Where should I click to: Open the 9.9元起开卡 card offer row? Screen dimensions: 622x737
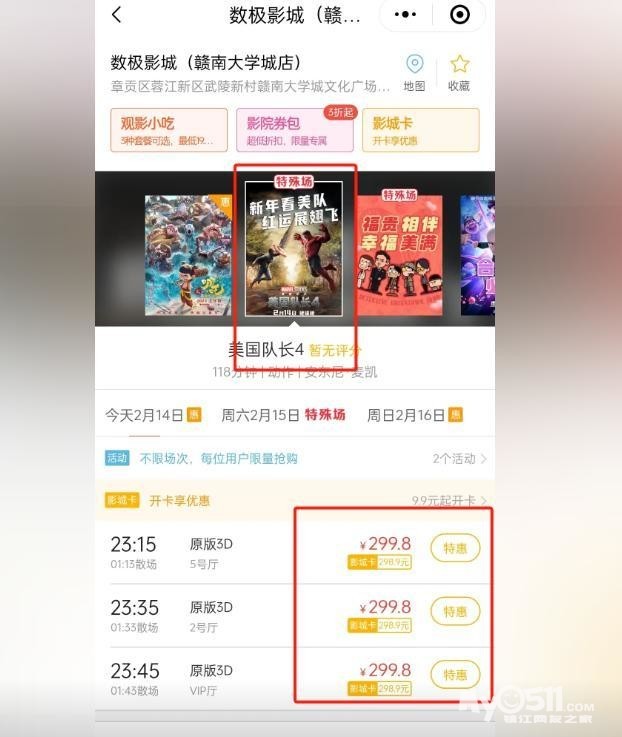[x=449, y=500]
